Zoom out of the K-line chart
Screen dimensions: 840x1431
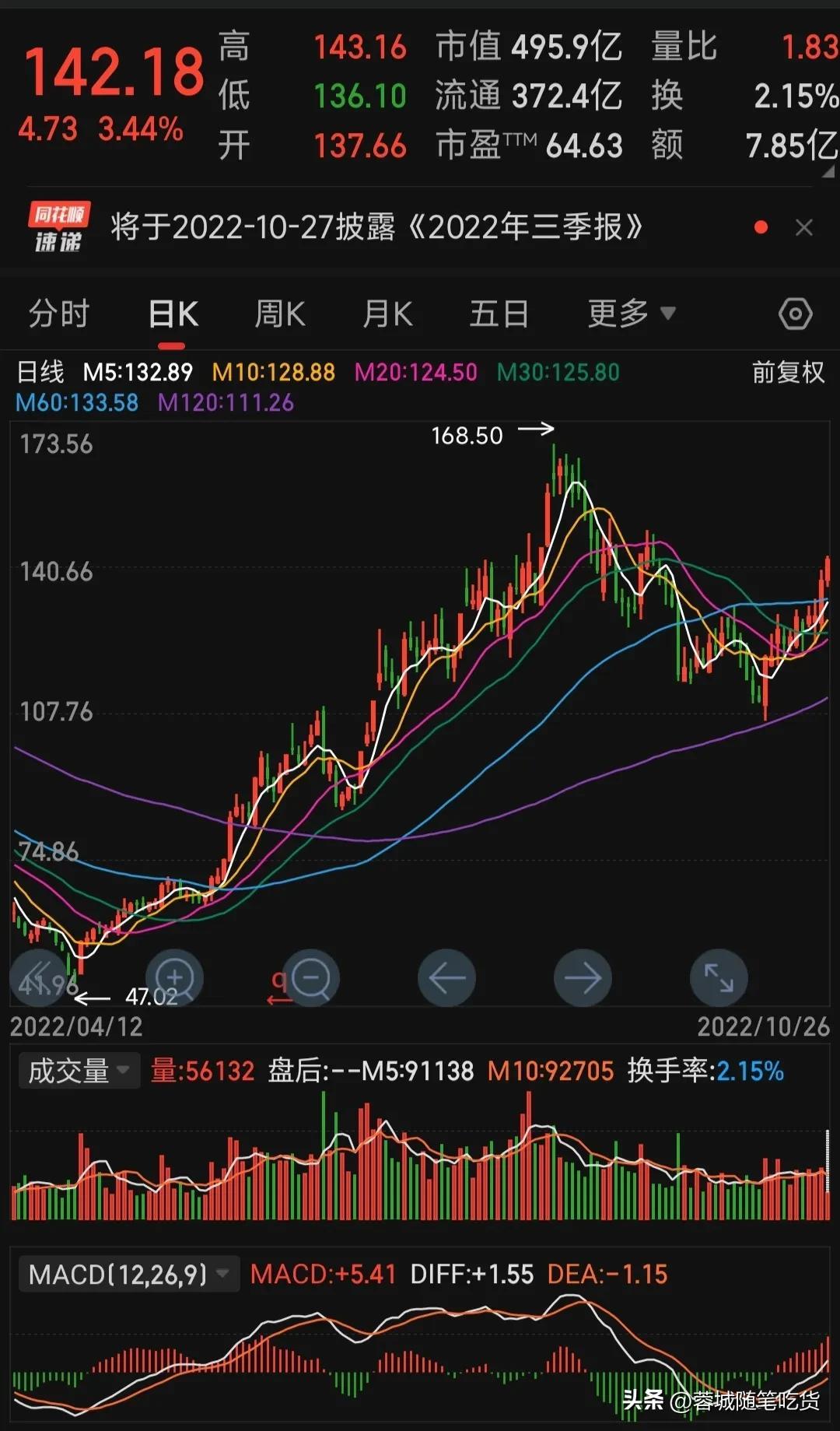(x=311, y=977)
